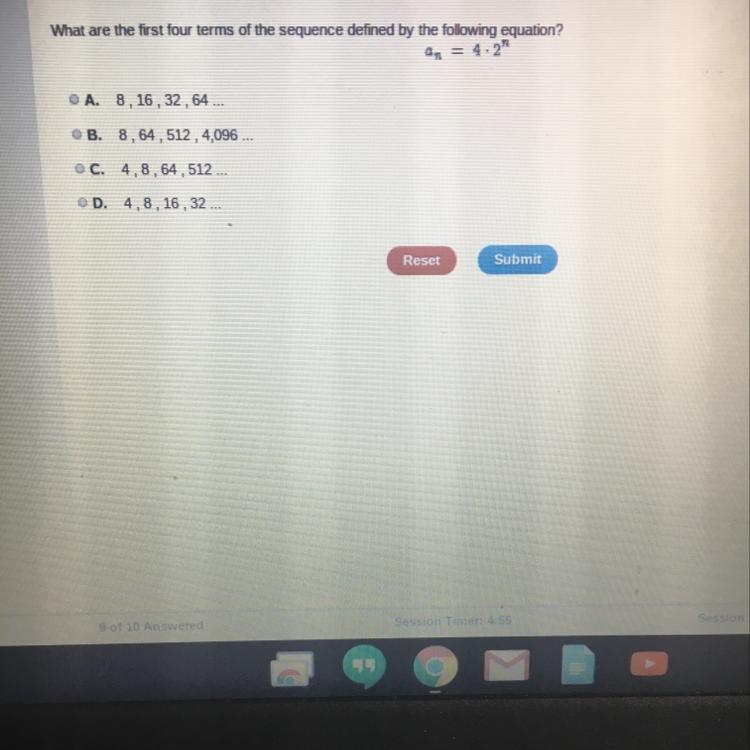This screenshot has width=750, height=750.
Task: Choose option C: 4, 8, 64, 512
Action: tap(79, 169)
